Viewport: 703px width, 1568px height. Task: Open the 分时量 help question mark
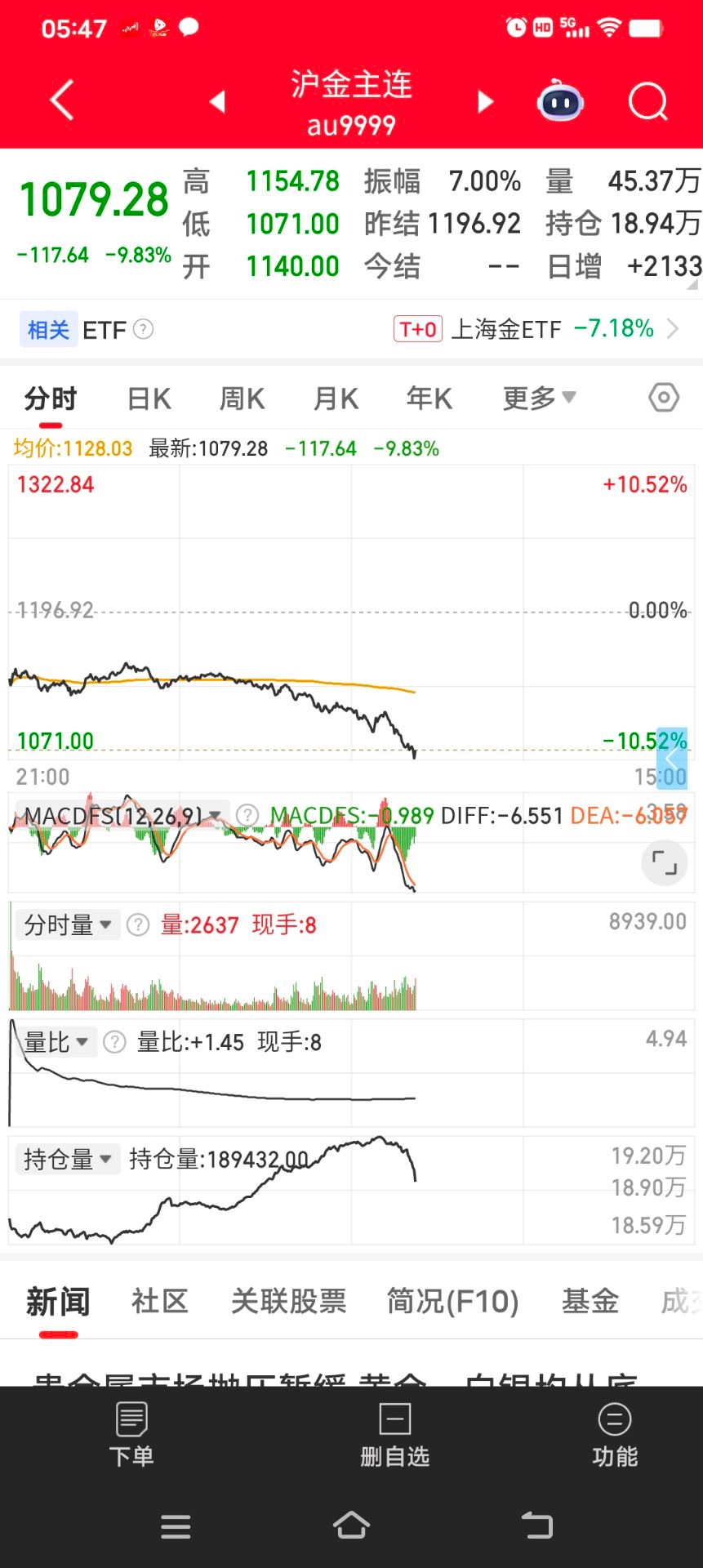[x=137, y=924]
